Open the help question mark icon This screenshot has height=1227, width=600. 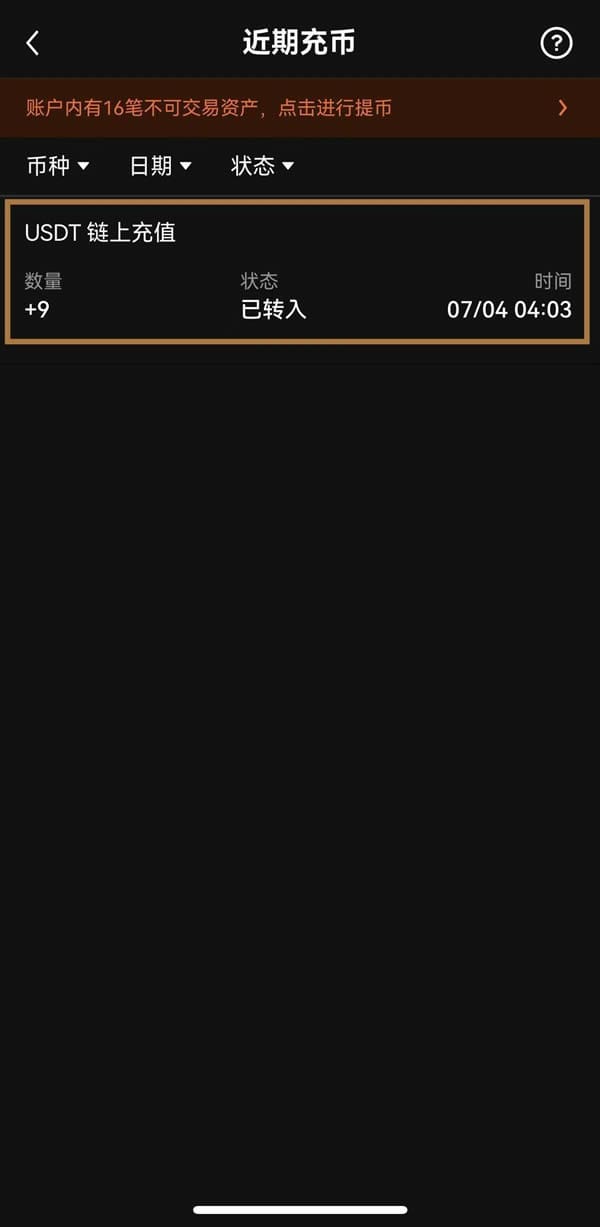coord(556,43)
